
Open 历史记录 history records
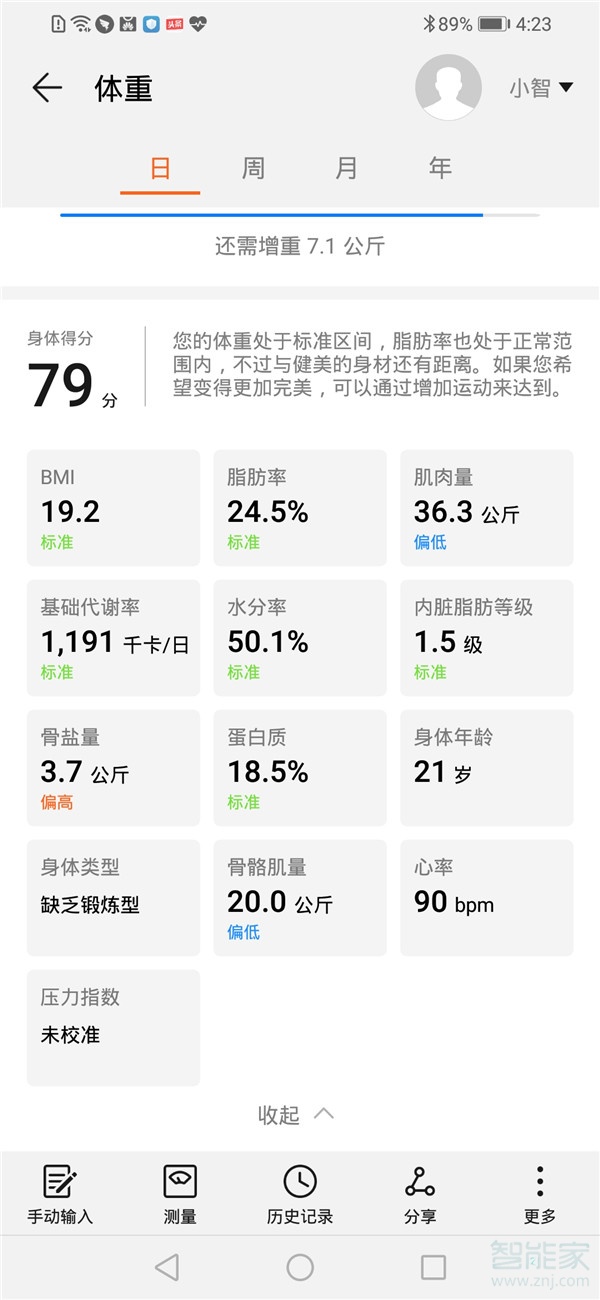[x=300, y=1195]
